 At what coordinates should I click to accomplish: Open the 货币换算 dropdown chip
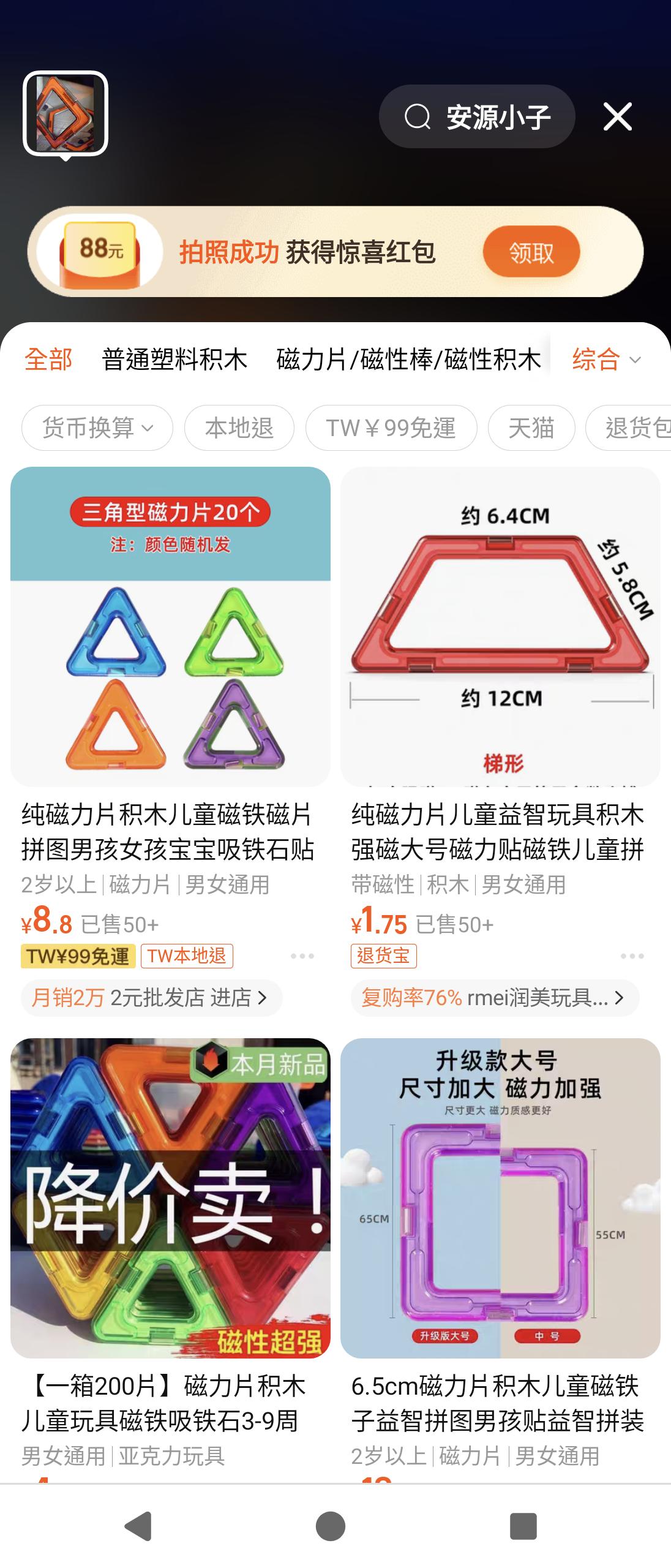[97, 428]
